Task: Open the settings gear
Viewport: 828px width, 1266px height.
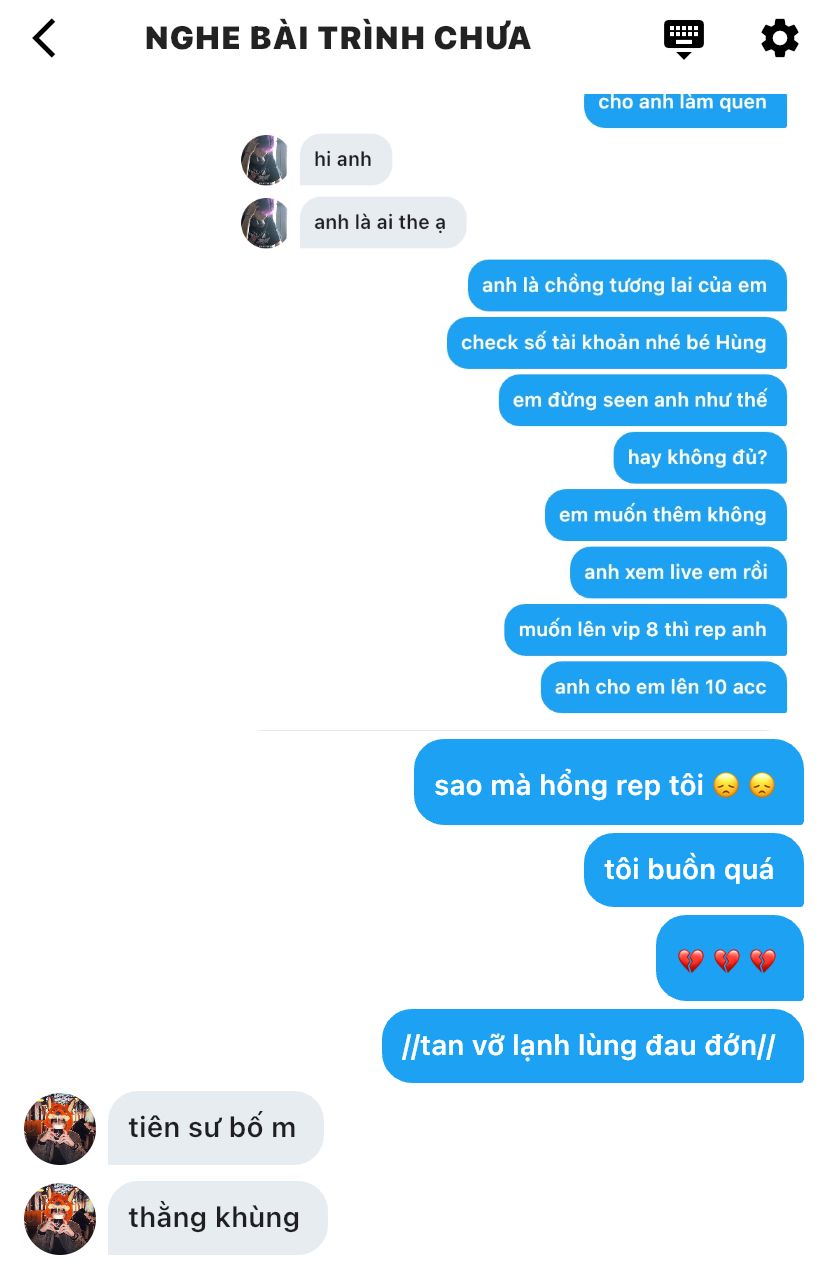Action: (x=779, y=38)
